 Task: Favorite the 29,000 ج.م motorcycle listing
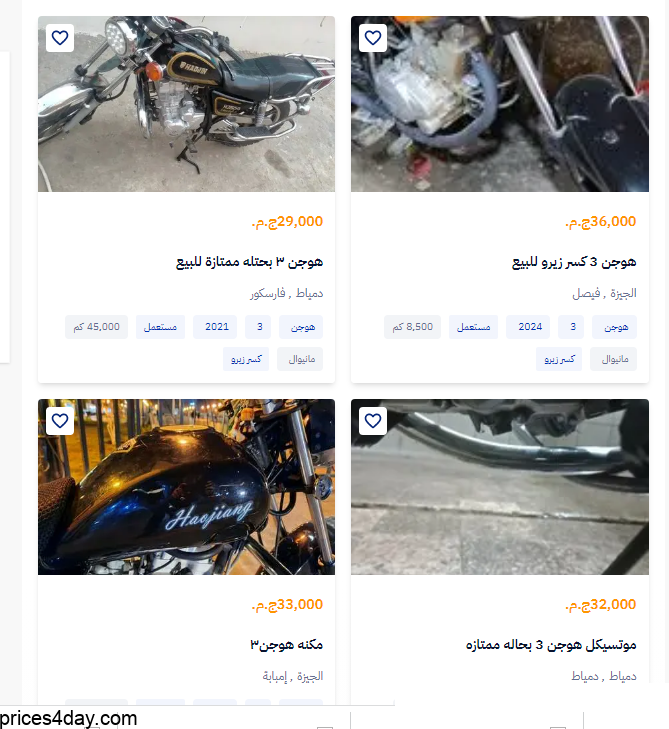60,38
